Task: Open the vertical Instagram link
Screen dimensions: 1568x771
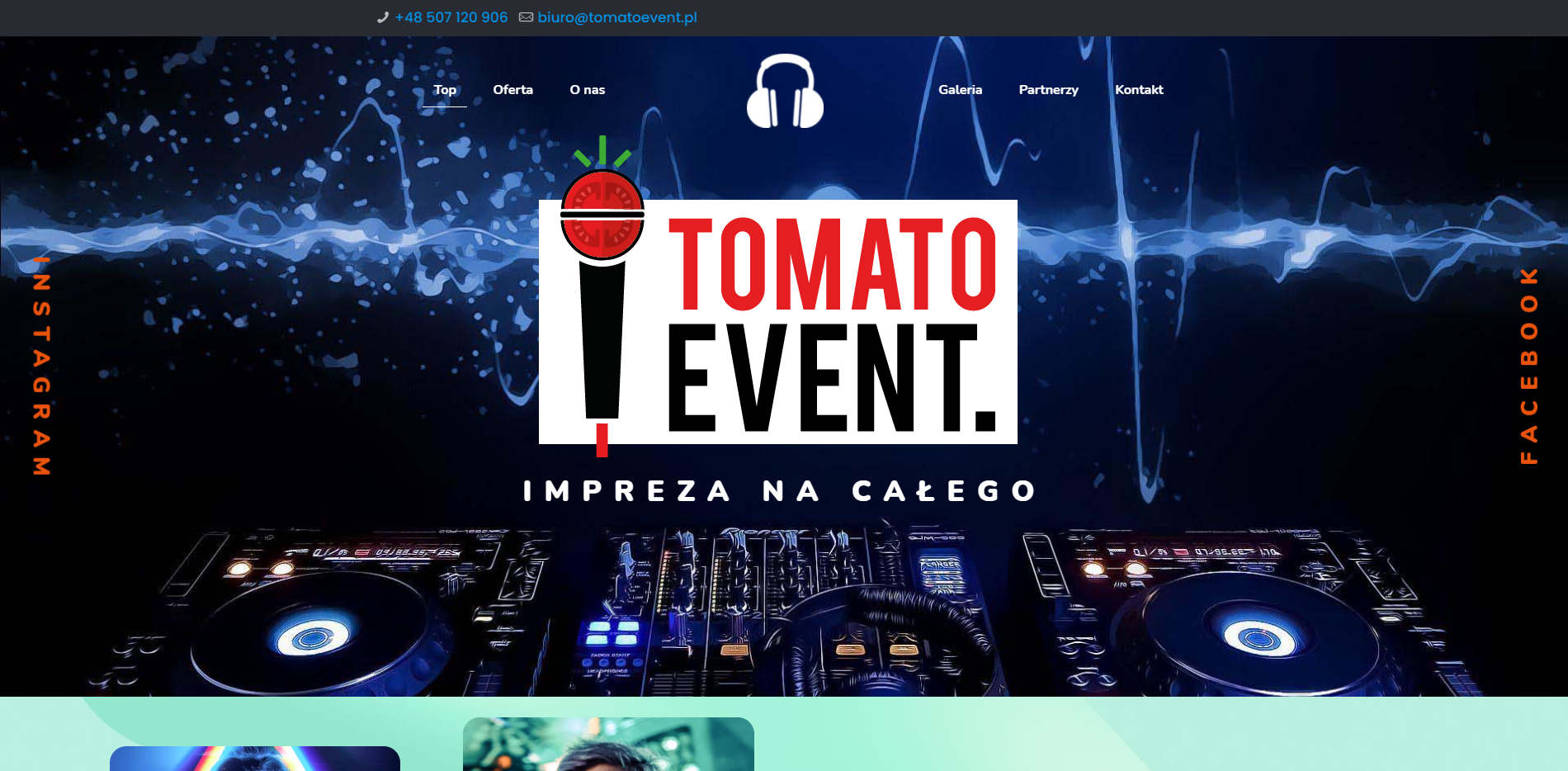Action: tap(41, 366)
